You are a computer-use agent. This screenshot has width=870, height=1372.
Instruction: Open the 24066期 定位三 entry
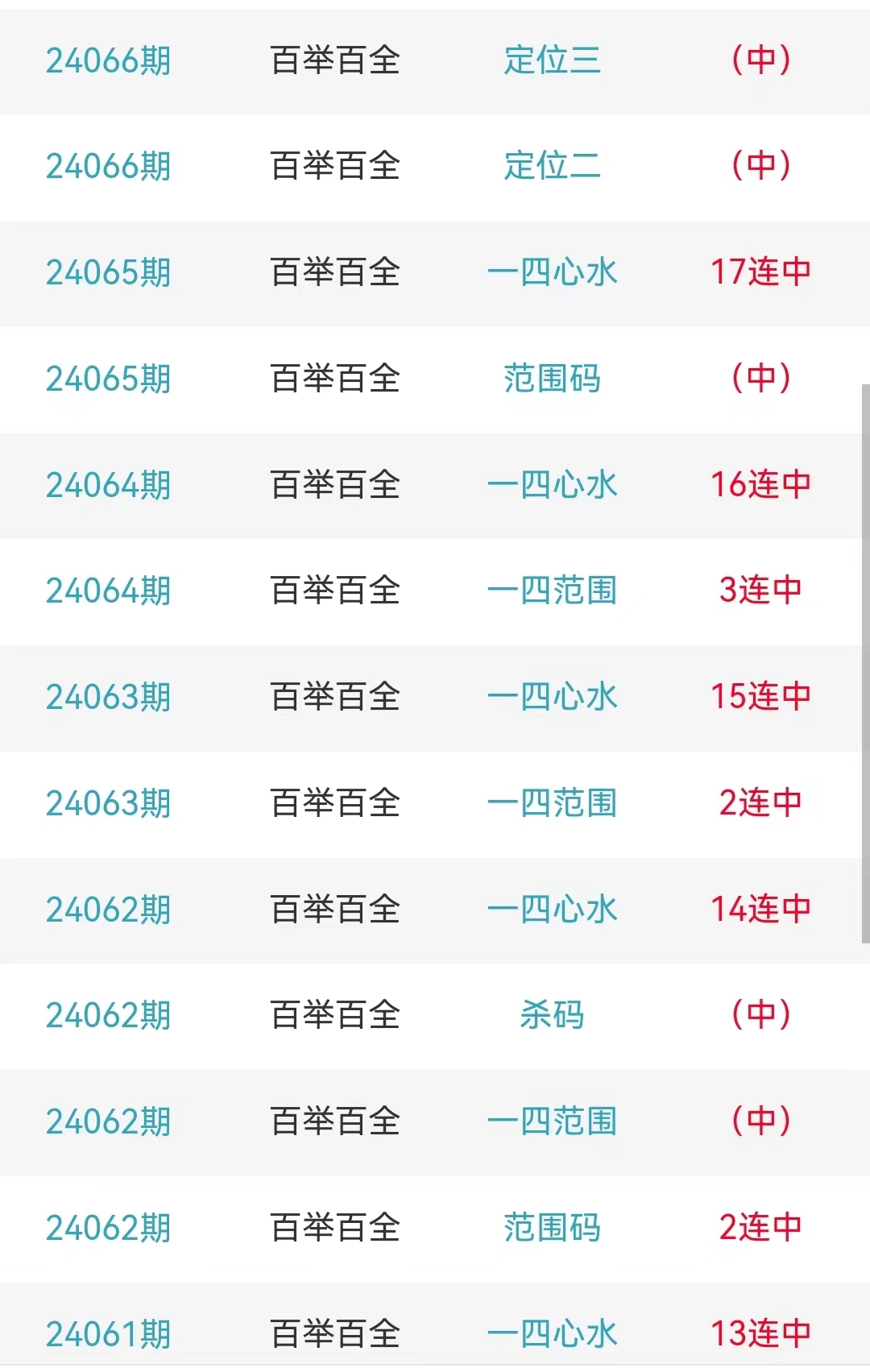click(552, 60)
